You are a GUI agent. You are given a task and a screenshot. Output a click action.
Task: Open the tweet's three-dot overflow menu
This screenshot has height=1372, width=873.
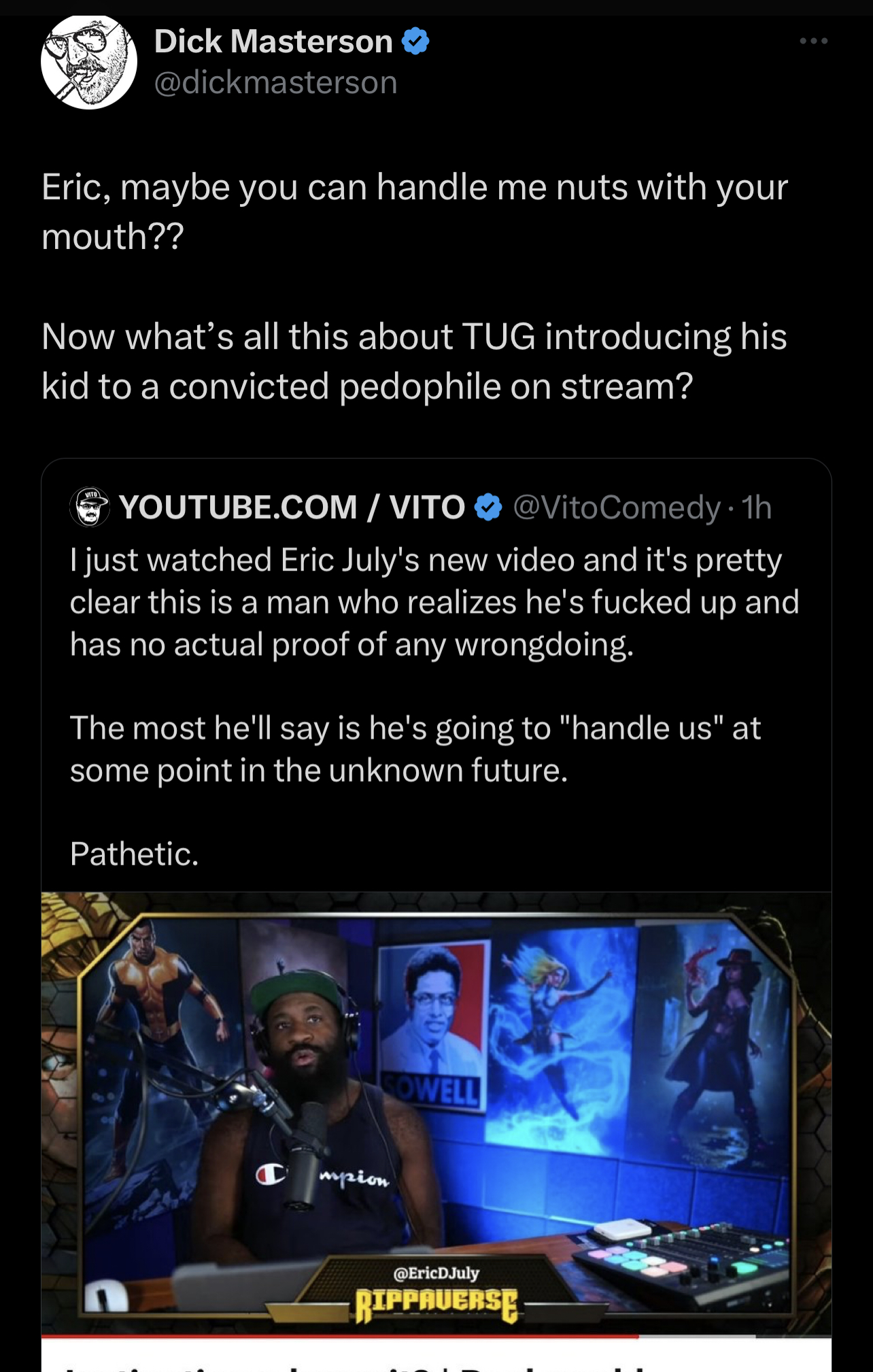(x=813, y=41)
